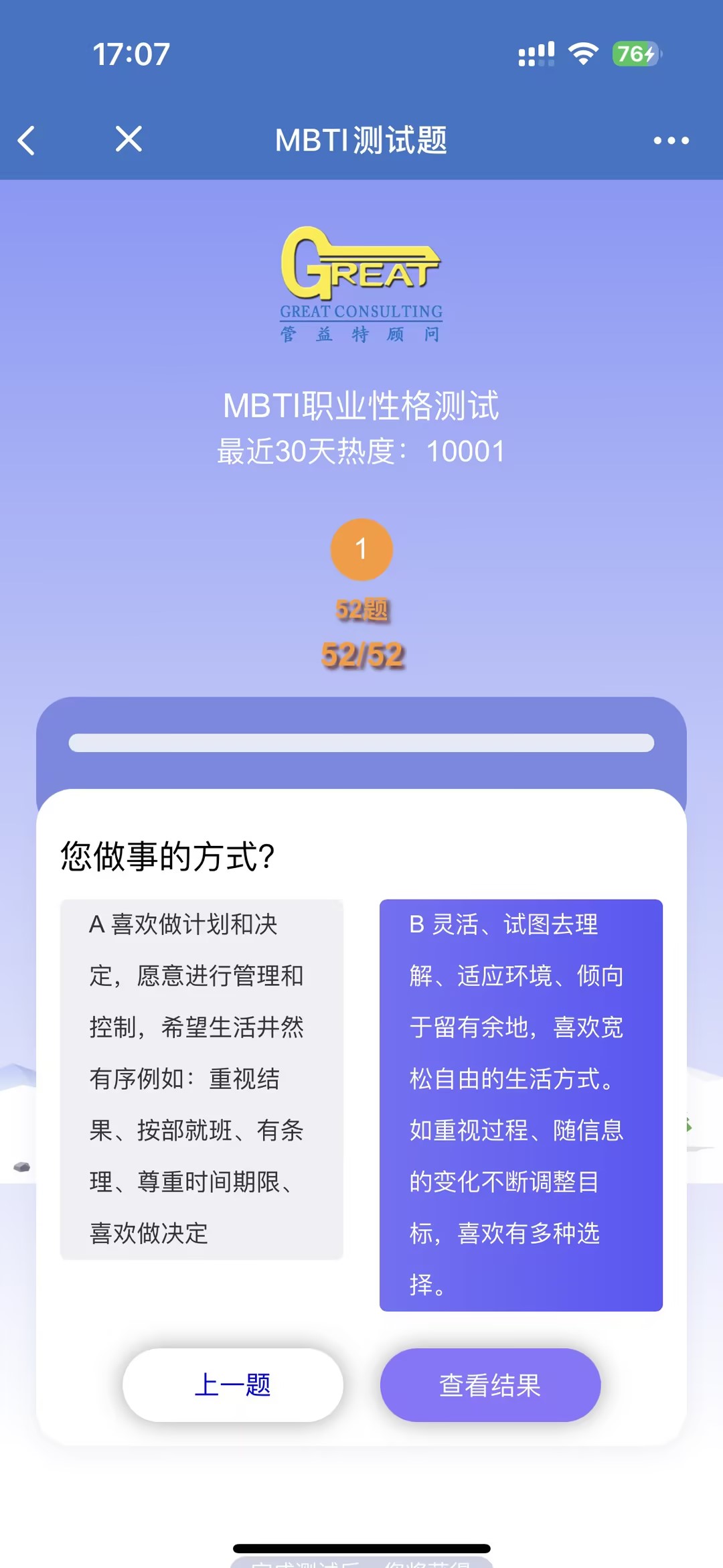Open the three-dot overflow menu

pyautogui.click(x=671, y=141)
